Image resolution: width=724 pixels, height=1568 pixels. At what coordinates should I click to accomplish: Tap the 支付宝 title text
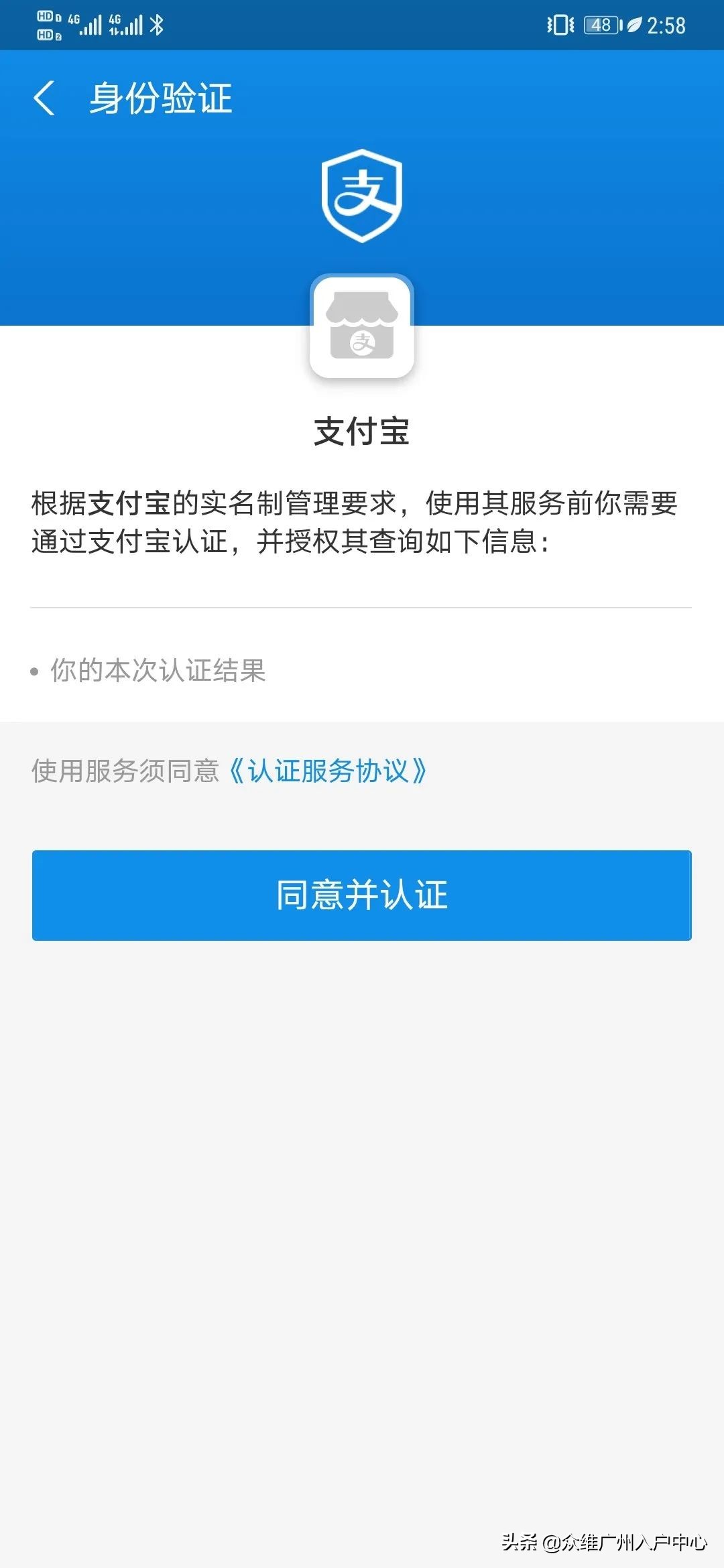click(x=362, y=432)
